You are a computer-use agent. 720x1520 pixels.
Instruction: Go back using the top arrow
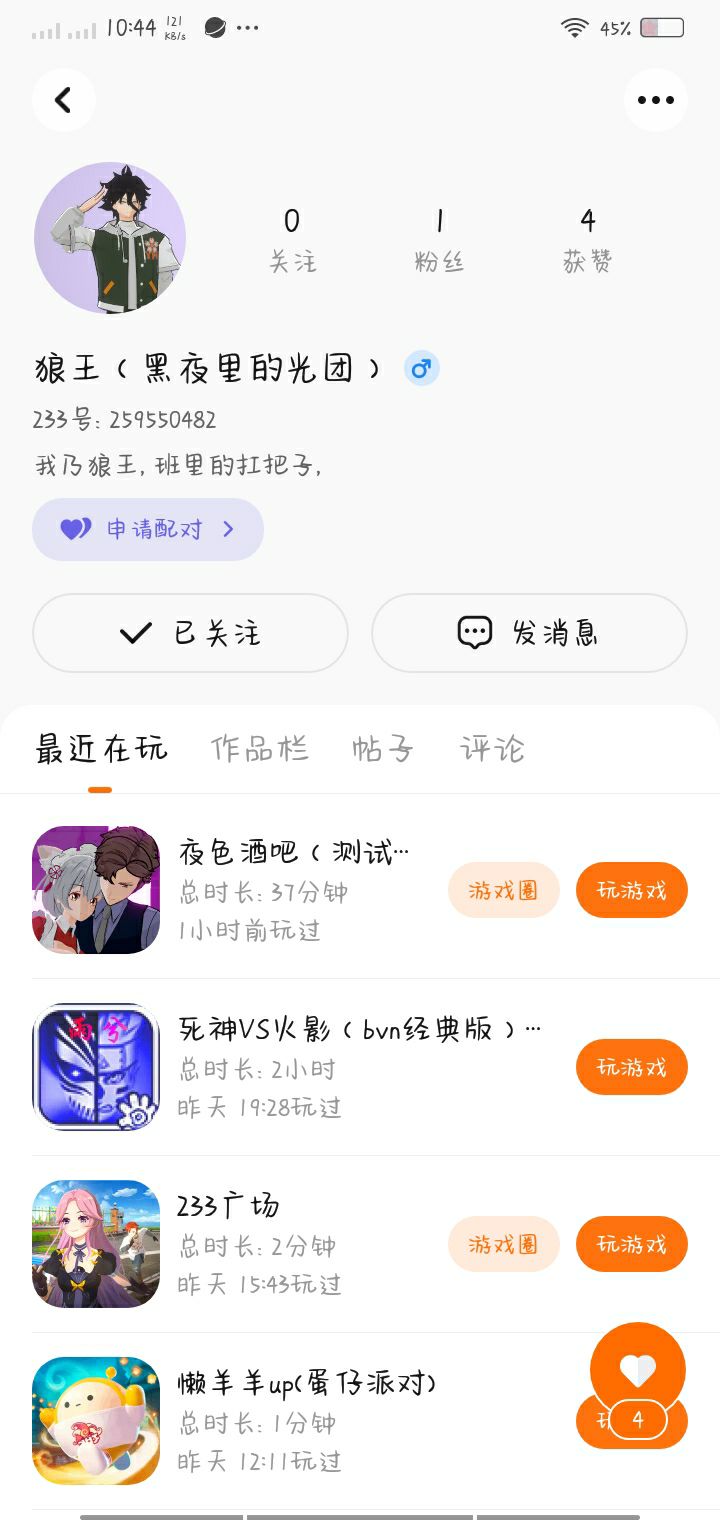(63, 100)
